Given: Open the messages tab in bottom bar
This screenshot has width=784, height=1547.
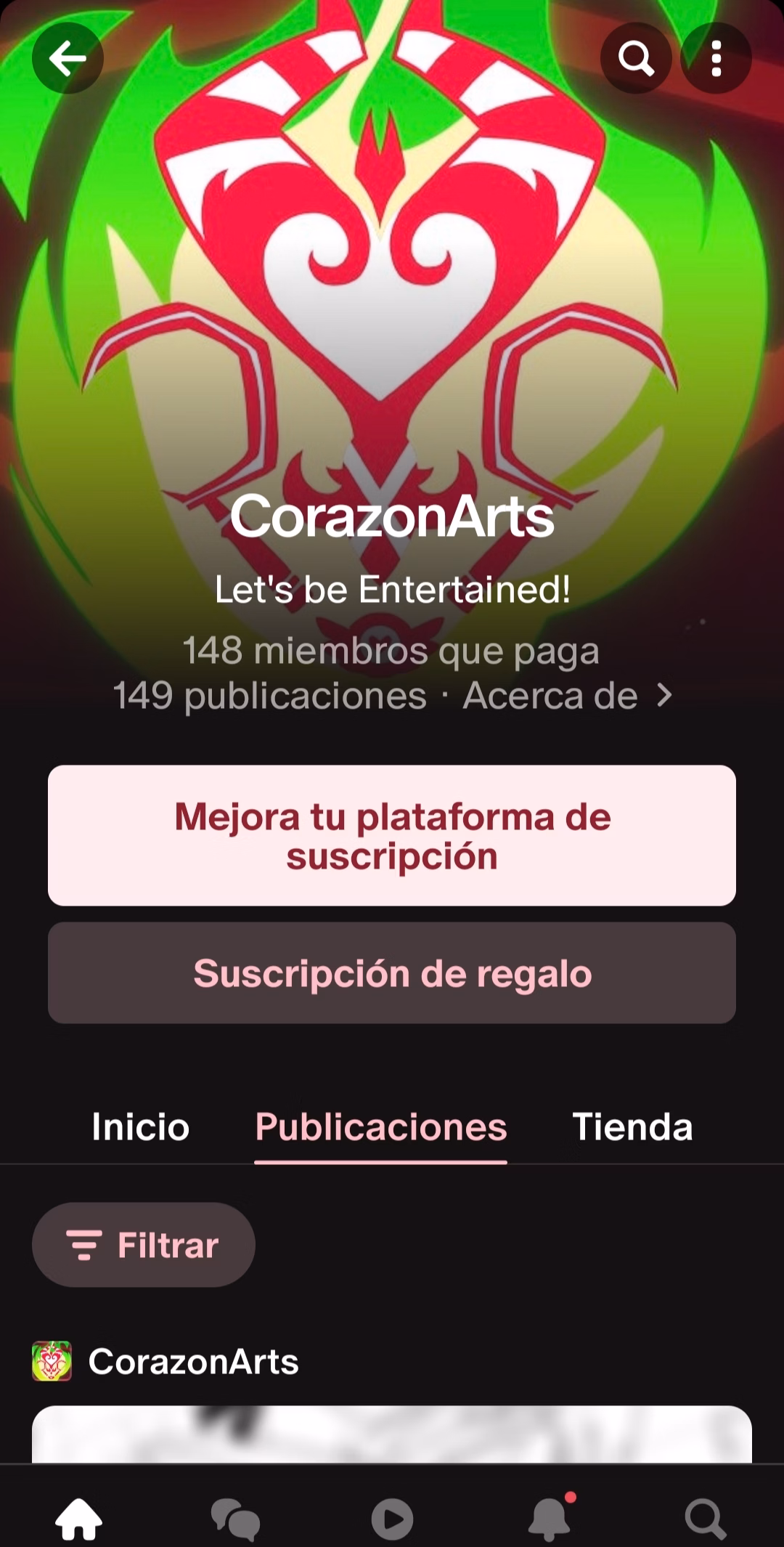Looking at the screenshot, I should (x=235, y=1518).
